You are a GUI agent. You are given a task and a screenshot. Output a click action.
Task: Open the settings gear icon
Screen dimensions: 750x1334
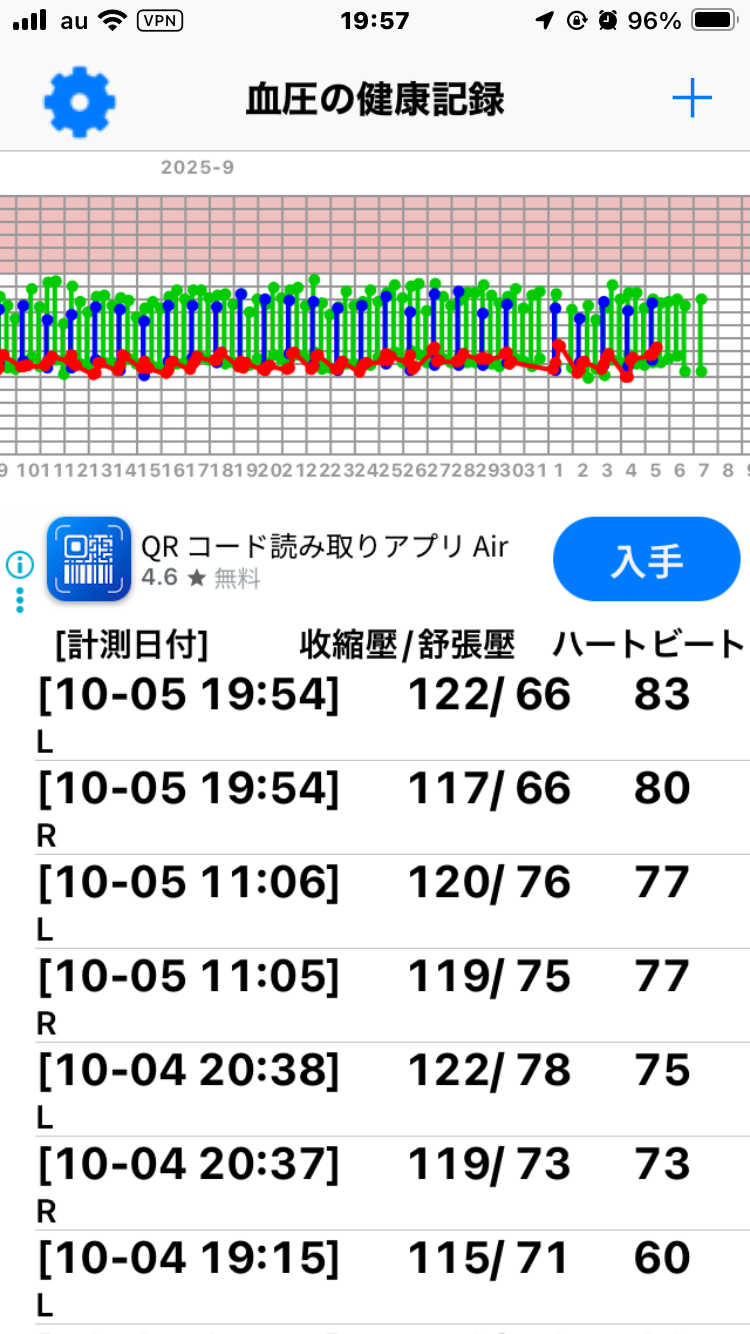(79, 100)
